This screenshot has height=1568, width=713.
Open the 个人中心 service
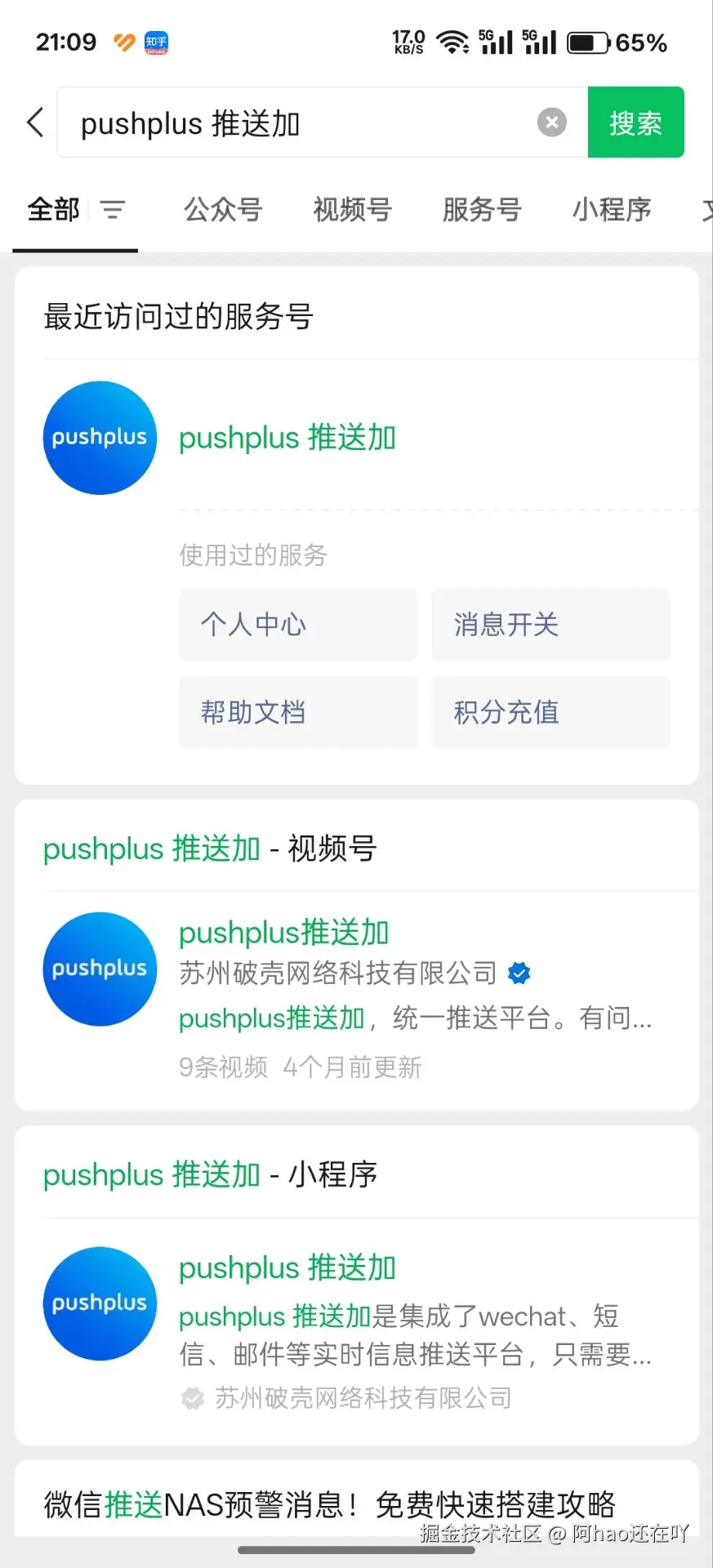tap(297, 625)
